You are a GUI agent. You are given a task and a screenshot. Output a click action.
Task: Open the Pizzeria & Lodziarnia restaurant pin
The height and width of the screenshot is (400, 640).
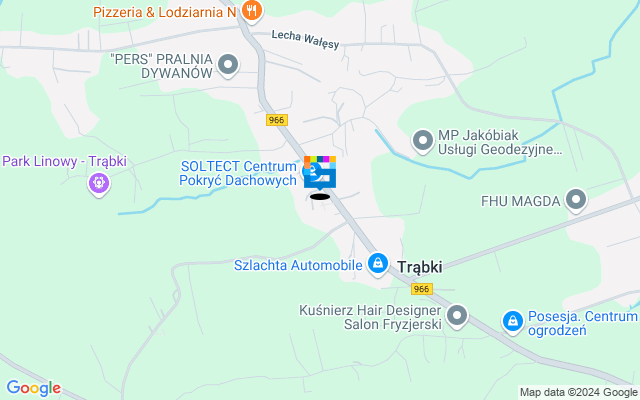pos(251,12)
